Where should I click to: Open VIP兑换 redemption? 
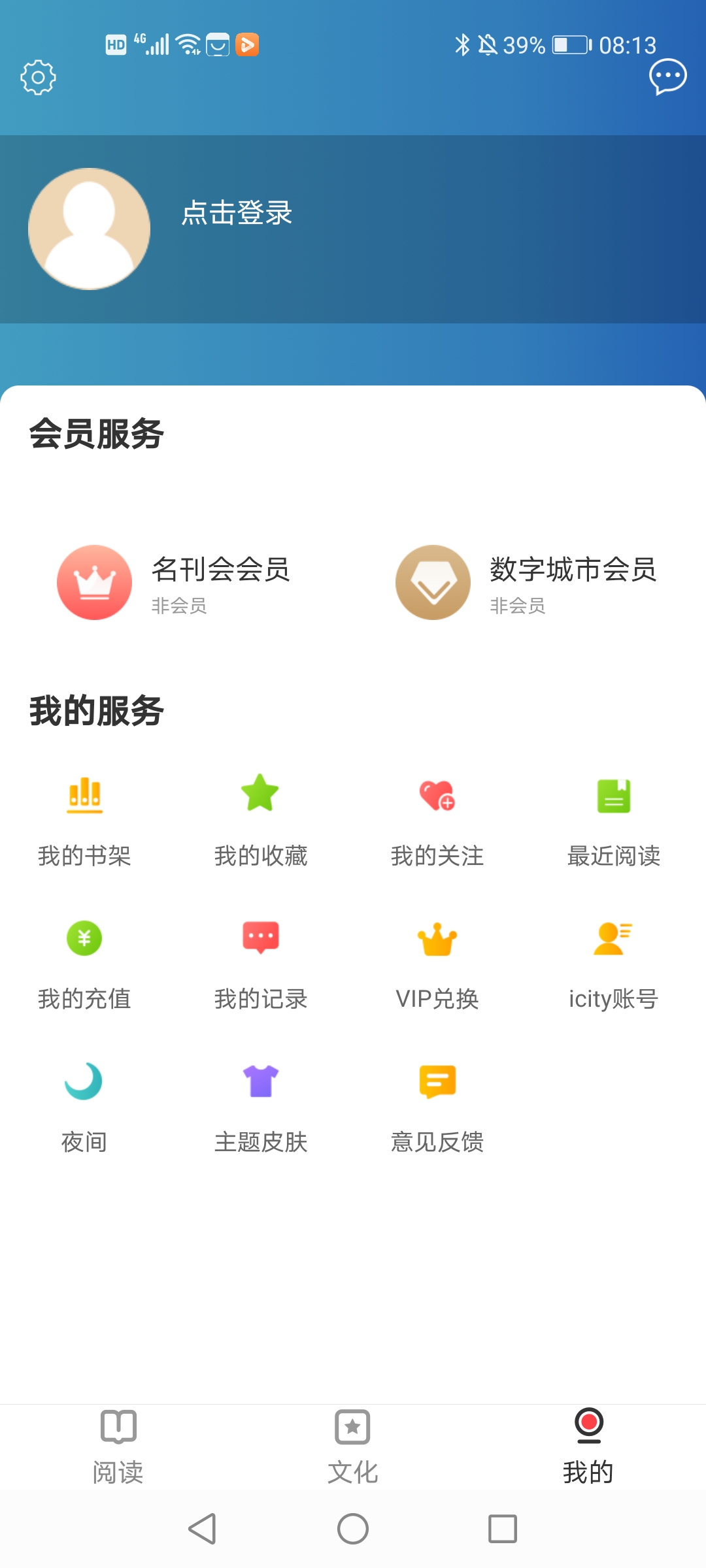click(x=437, y=964)
